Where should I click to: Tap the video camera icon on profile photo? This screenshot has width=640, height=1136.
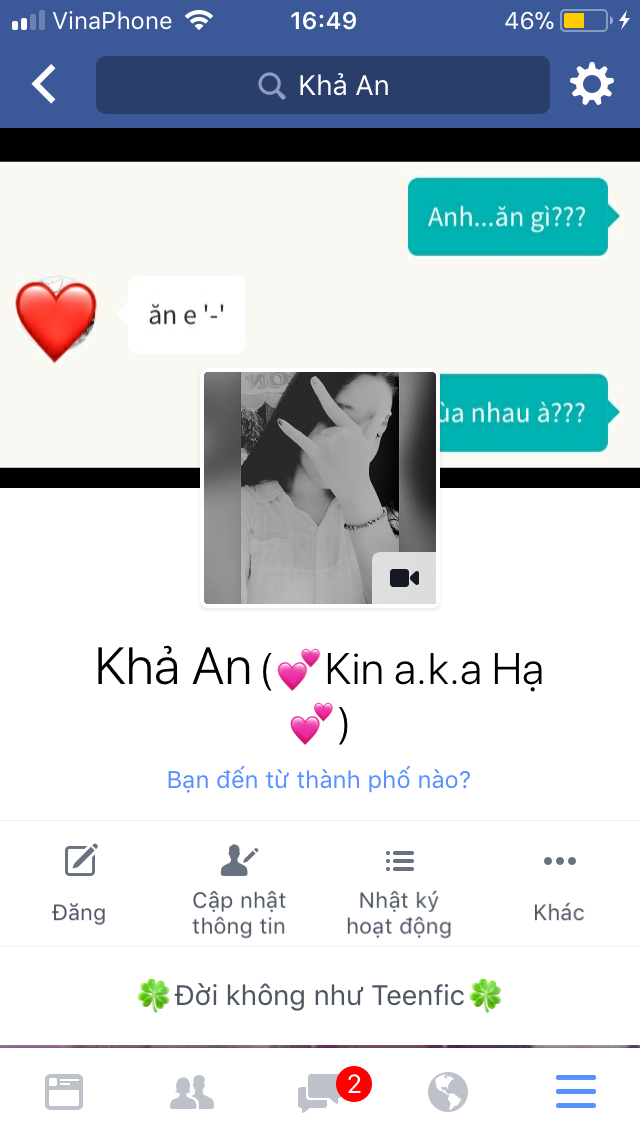[x=404, y=578]
